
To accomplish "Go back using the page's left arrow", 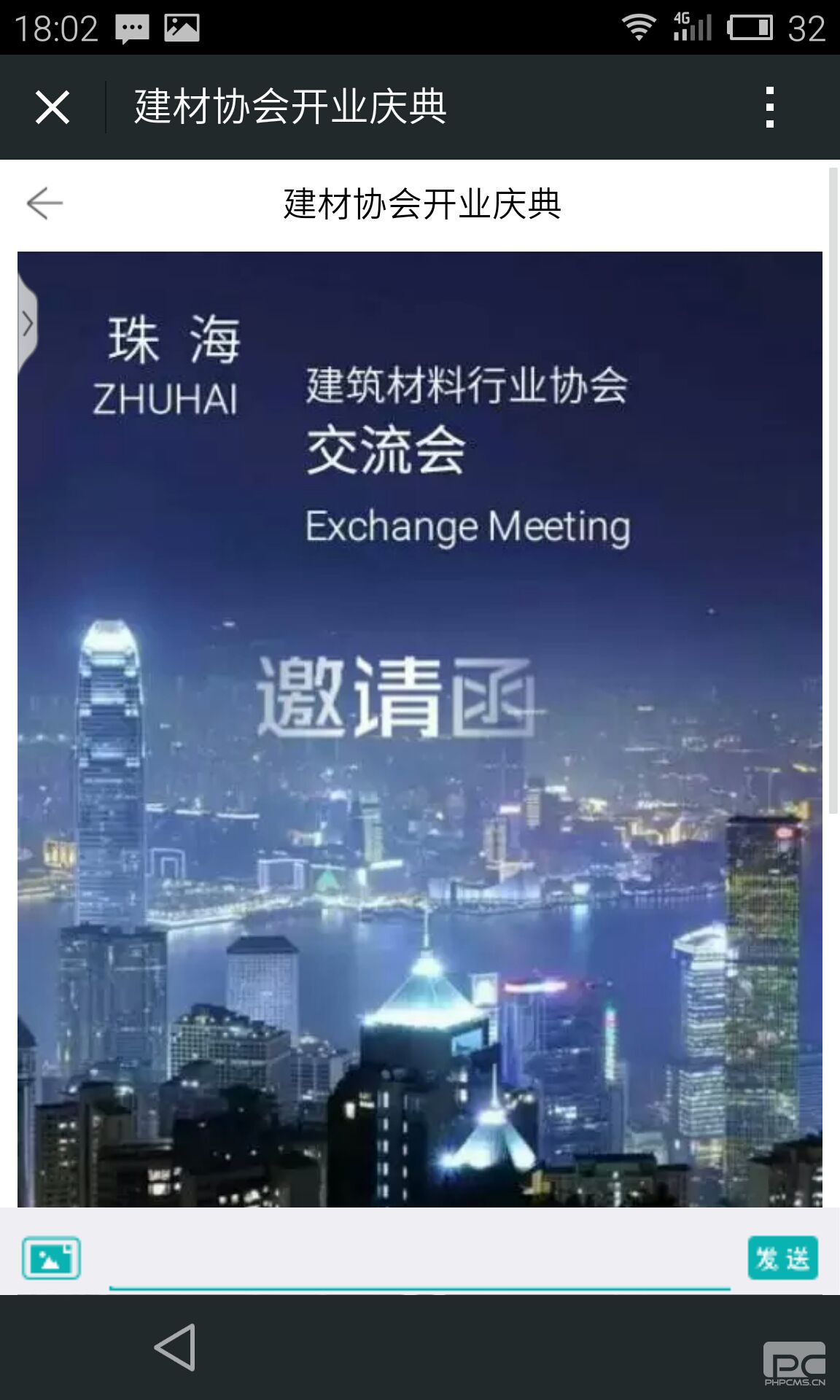I will coord(44,203).
